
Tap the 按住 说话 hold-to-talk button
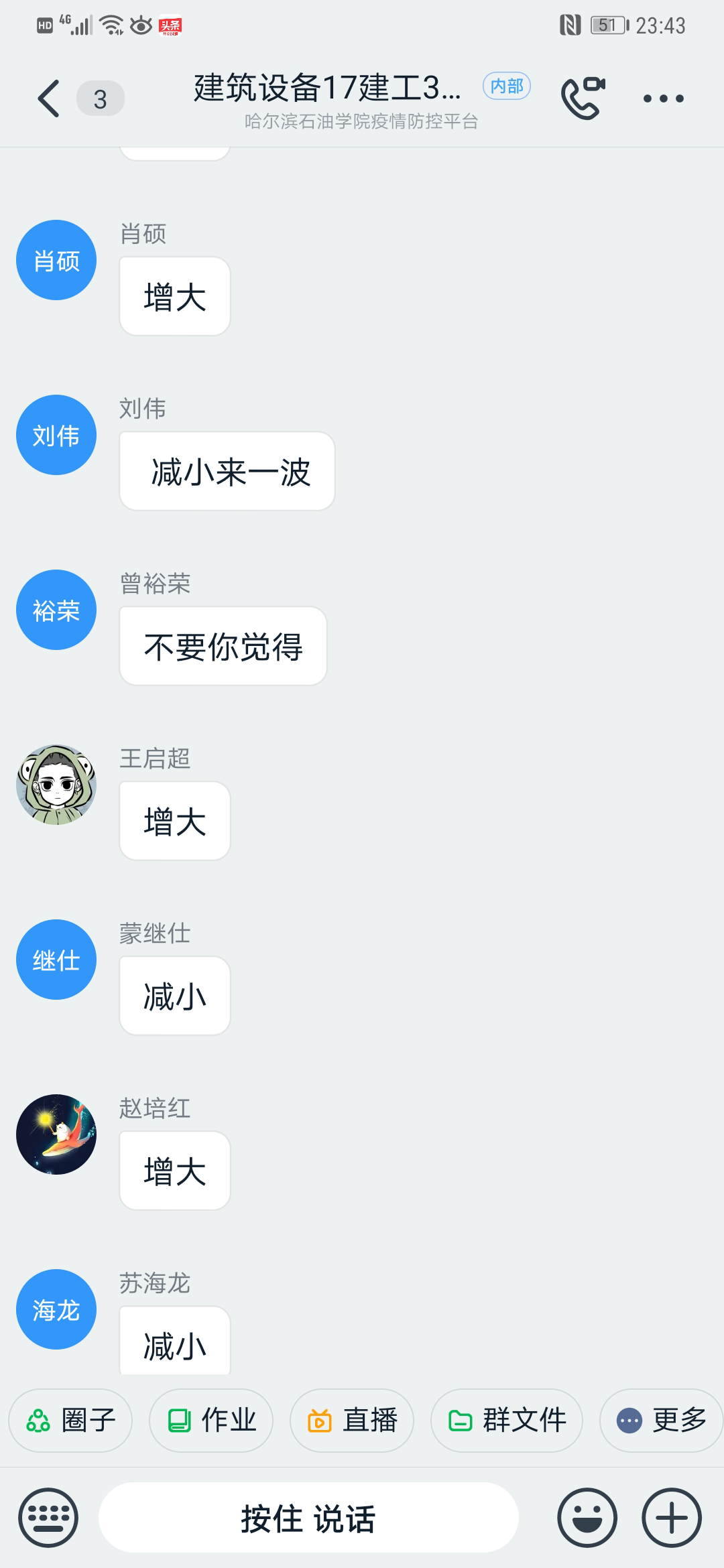tap(308, 1518)
